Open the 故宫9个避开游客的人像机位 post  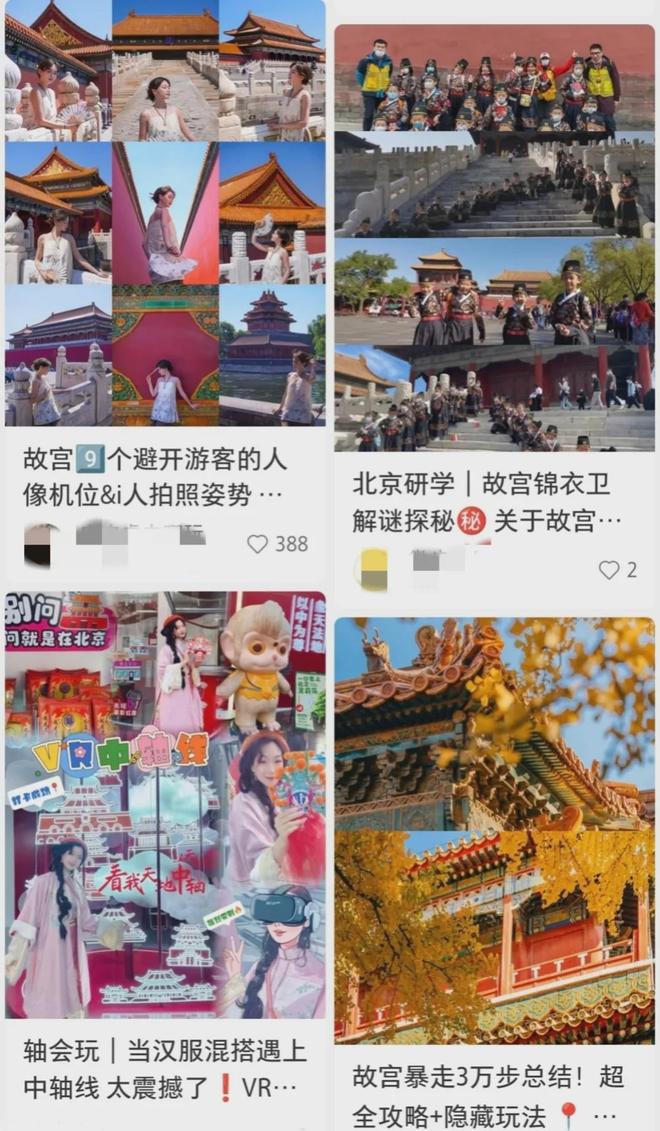pos(165,215)
